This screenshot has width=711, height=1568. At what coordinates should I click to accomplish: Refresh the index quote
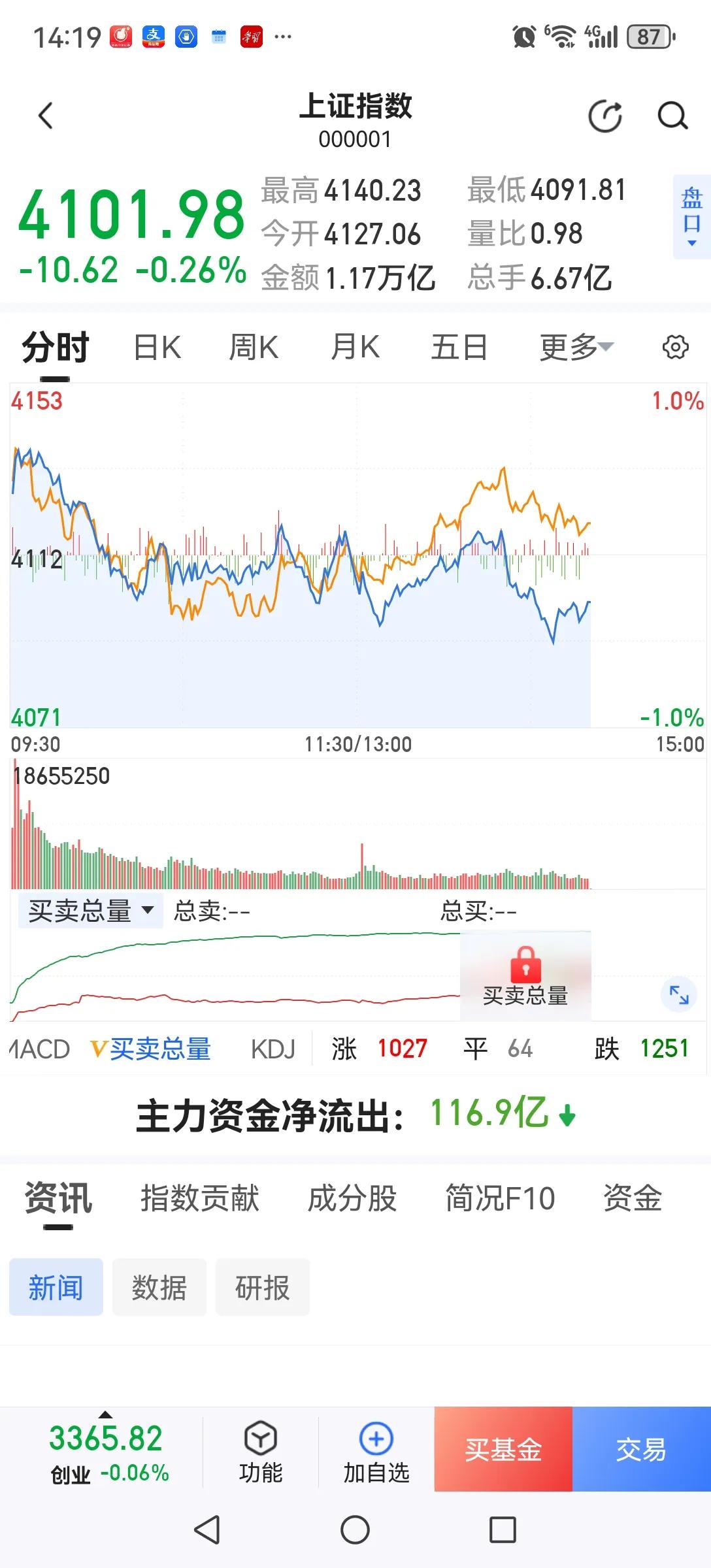click(603, 114)
